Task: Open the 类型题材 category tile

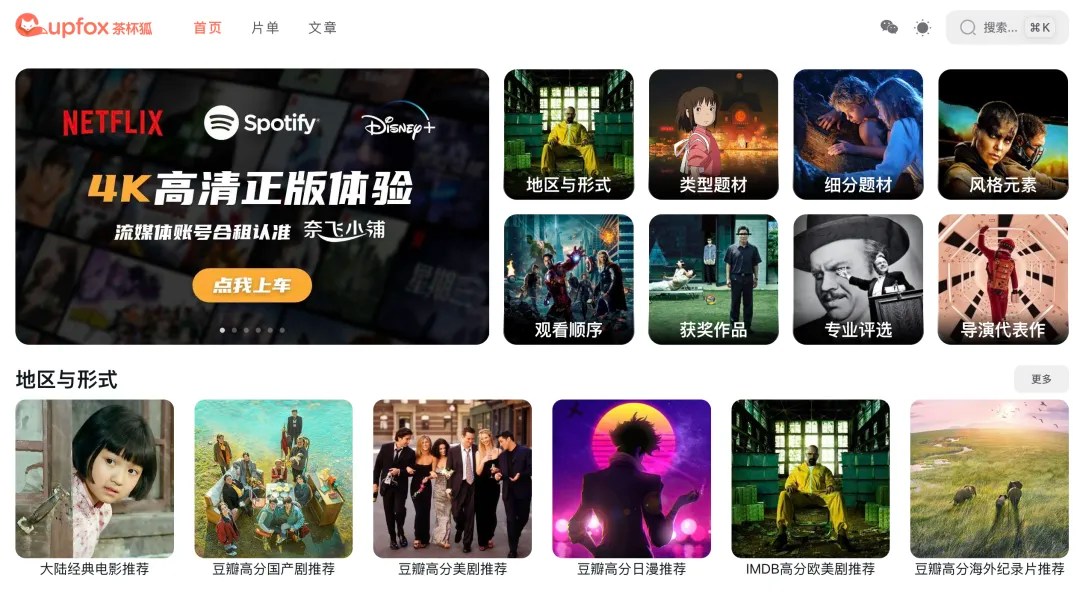Action: point(713,134)
